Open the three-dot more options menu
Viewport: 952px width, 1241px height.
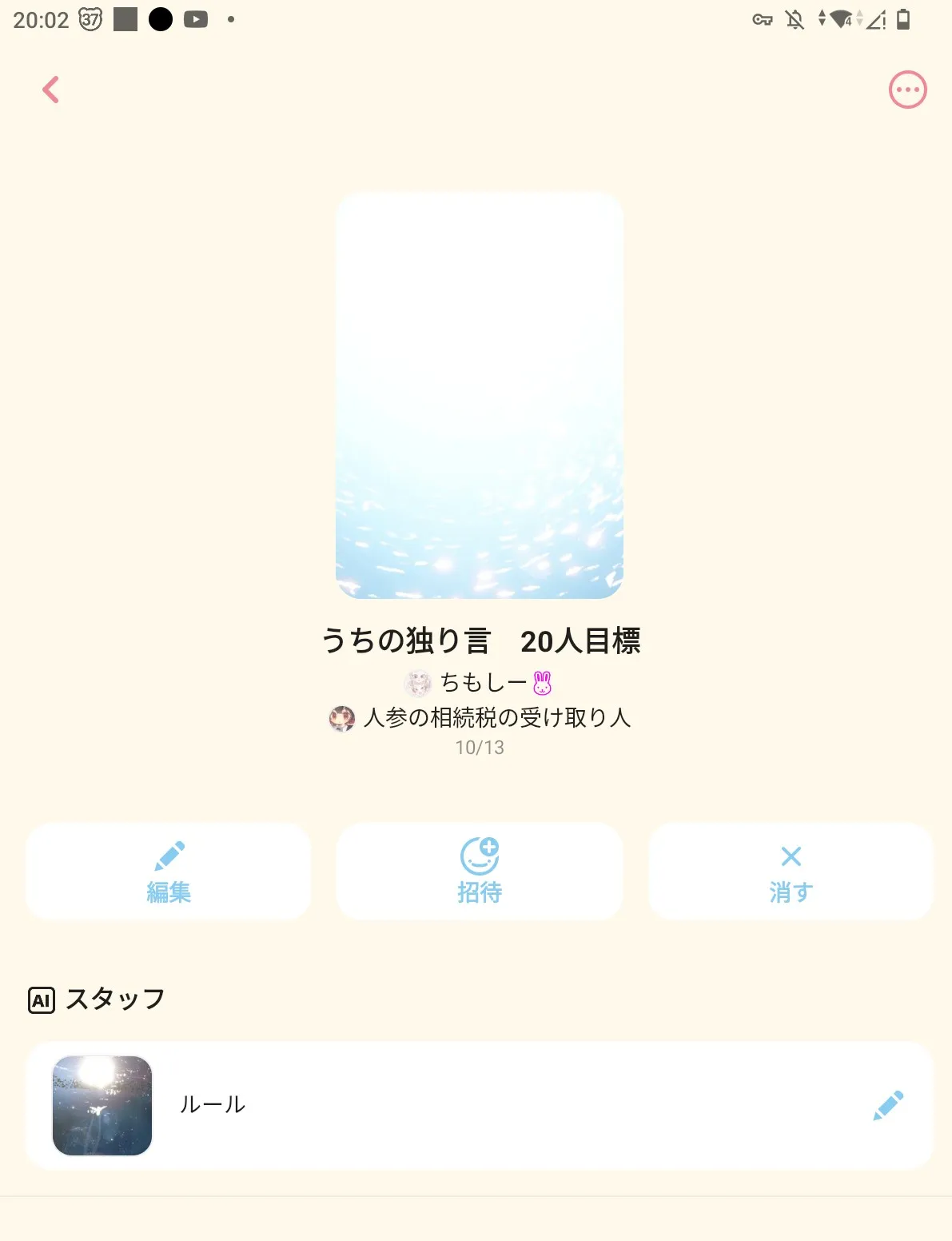907,90
